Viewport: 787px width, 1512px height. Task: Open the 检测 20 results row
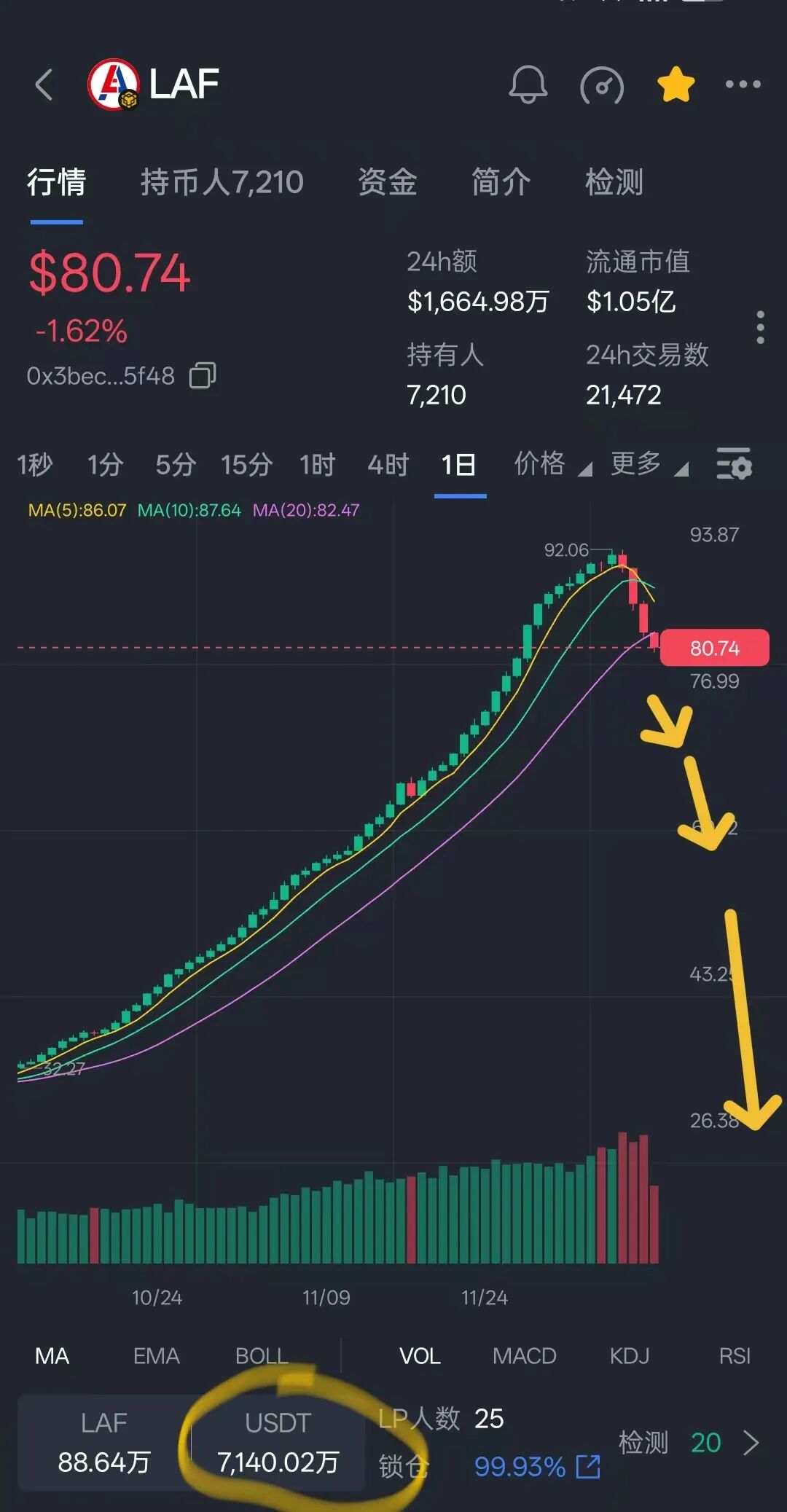click(x=689, y=1443)
